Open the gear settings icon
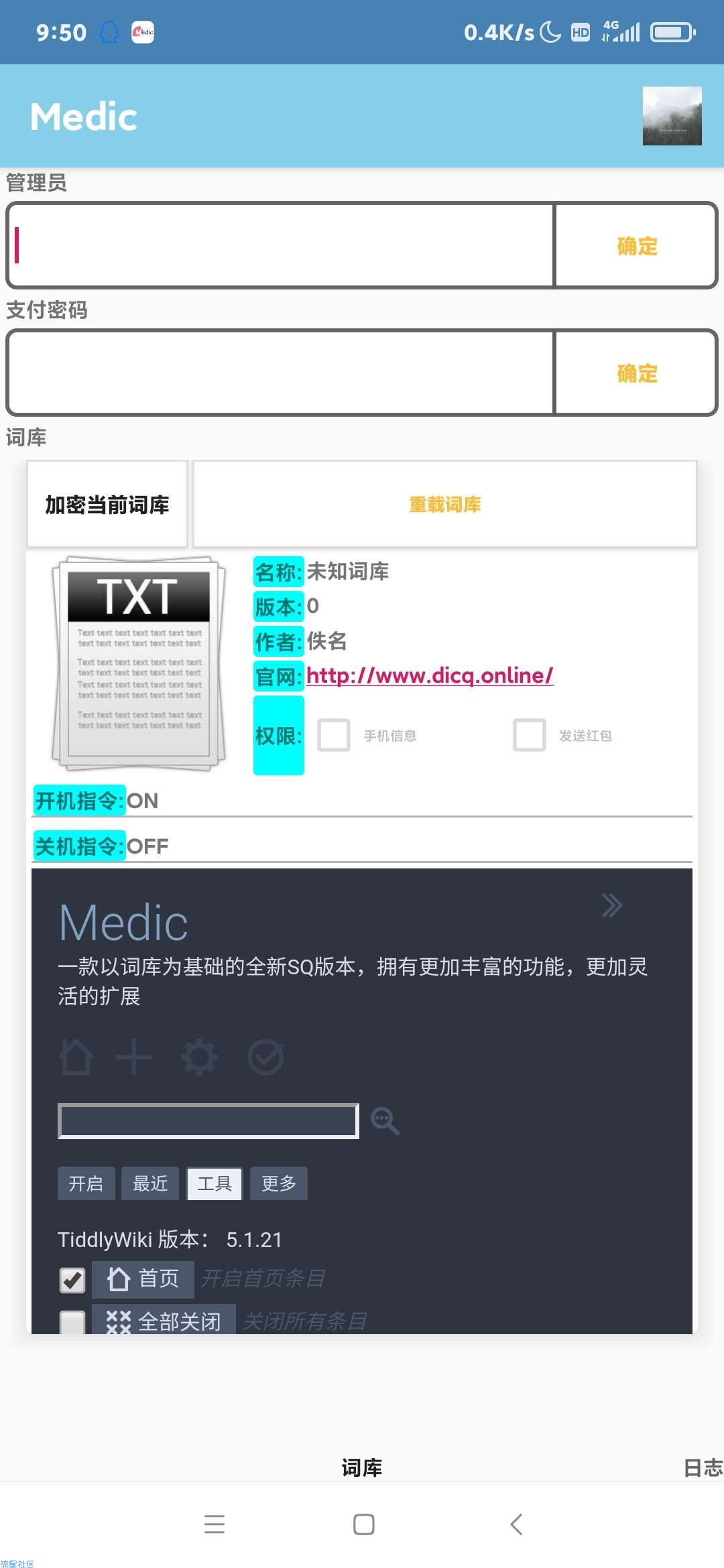The height and width of the screenshot is (1568, 724). pyautogui.click(x=199, y=1057)
